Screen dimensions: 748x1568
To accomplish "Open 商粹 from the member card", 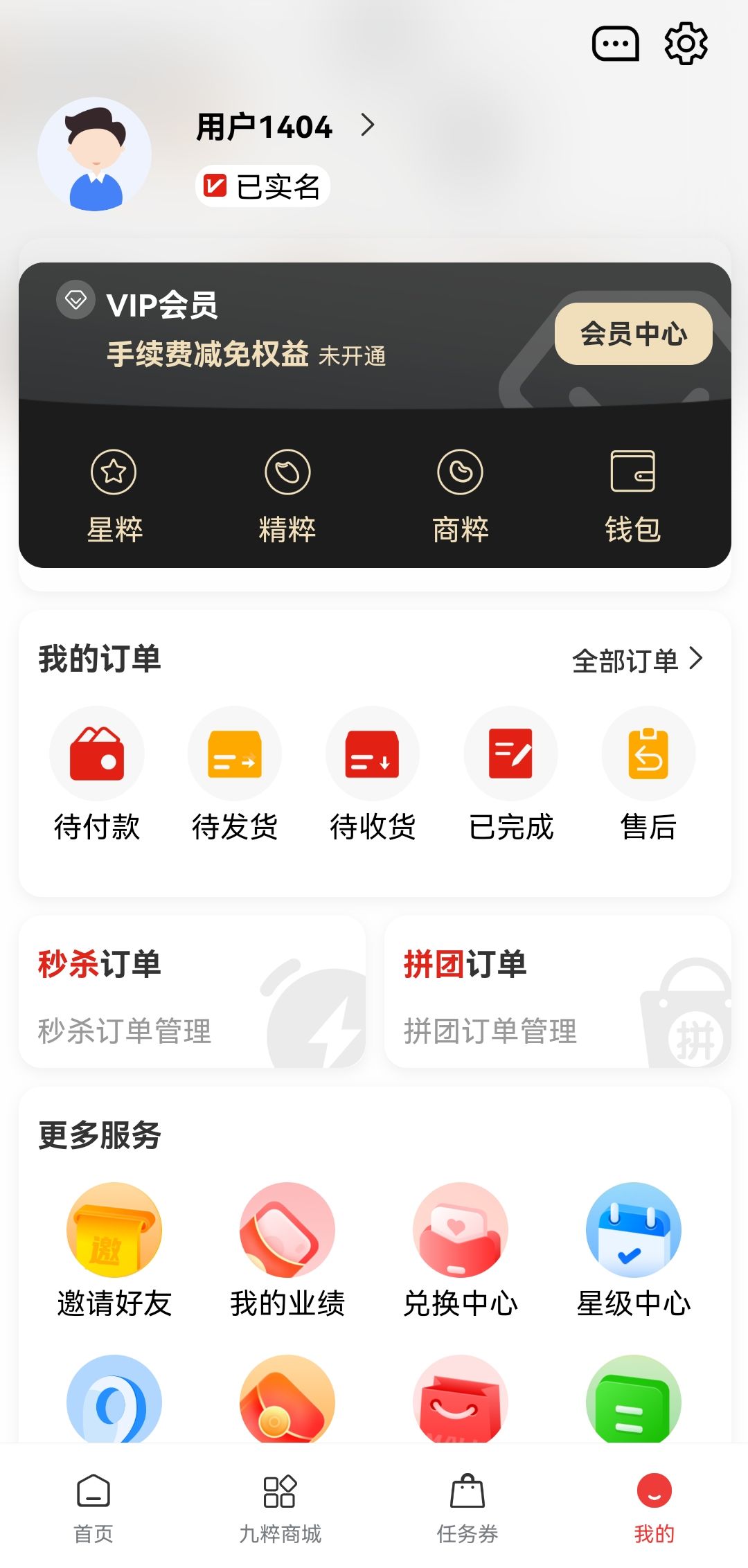I will click(461, 492).
